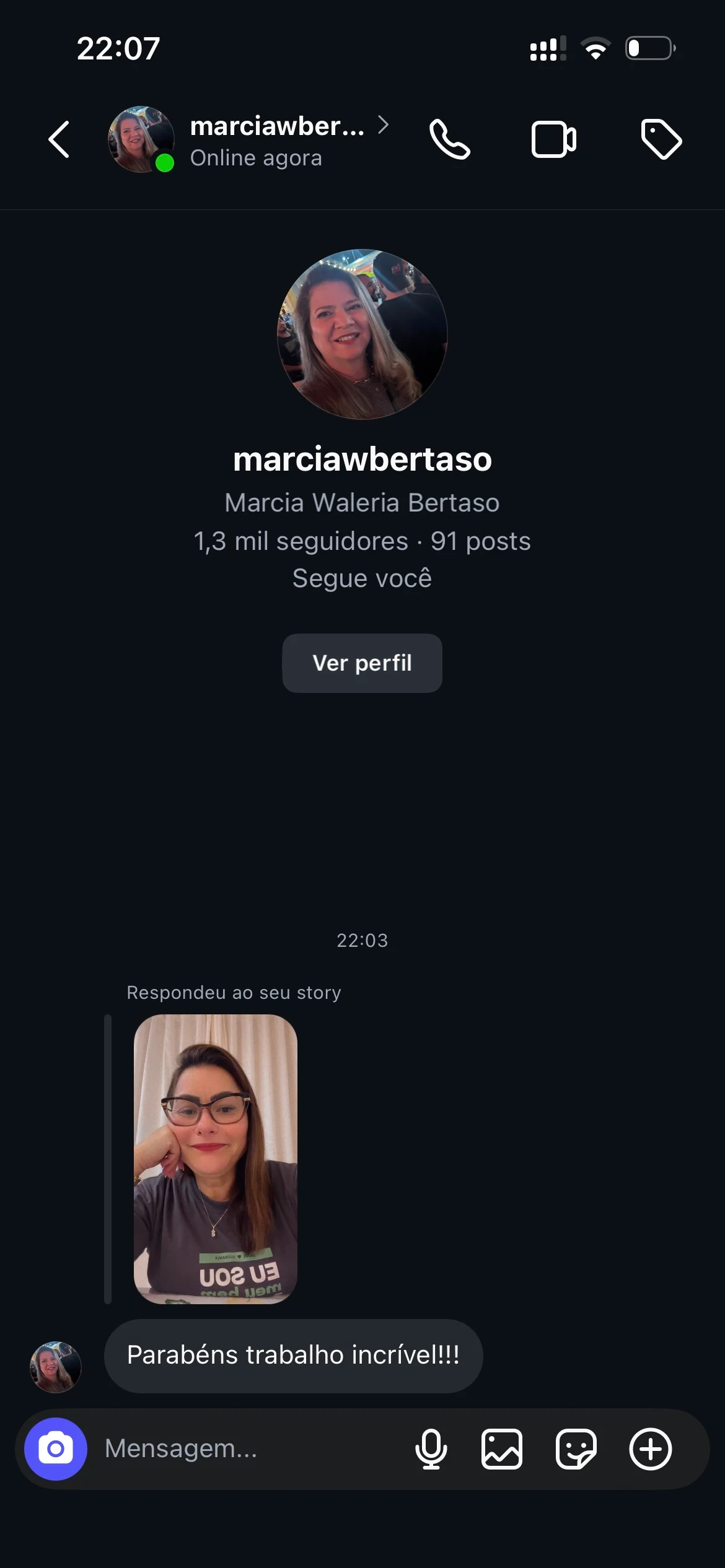The image size is (725, 1568).
Task: Open more options with the plus icon
Action: point(651,1449)
